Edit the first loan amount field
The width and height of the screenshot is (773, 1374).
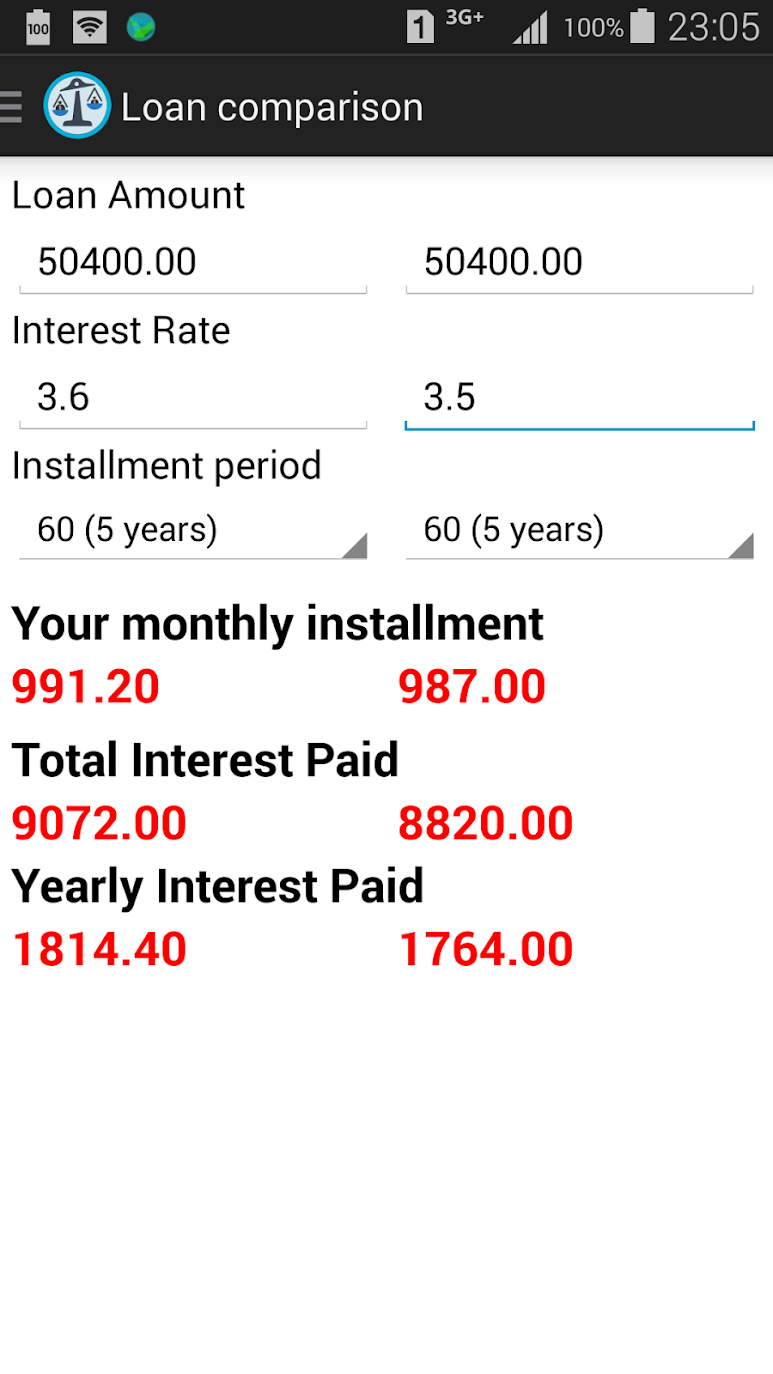(193, 263)
